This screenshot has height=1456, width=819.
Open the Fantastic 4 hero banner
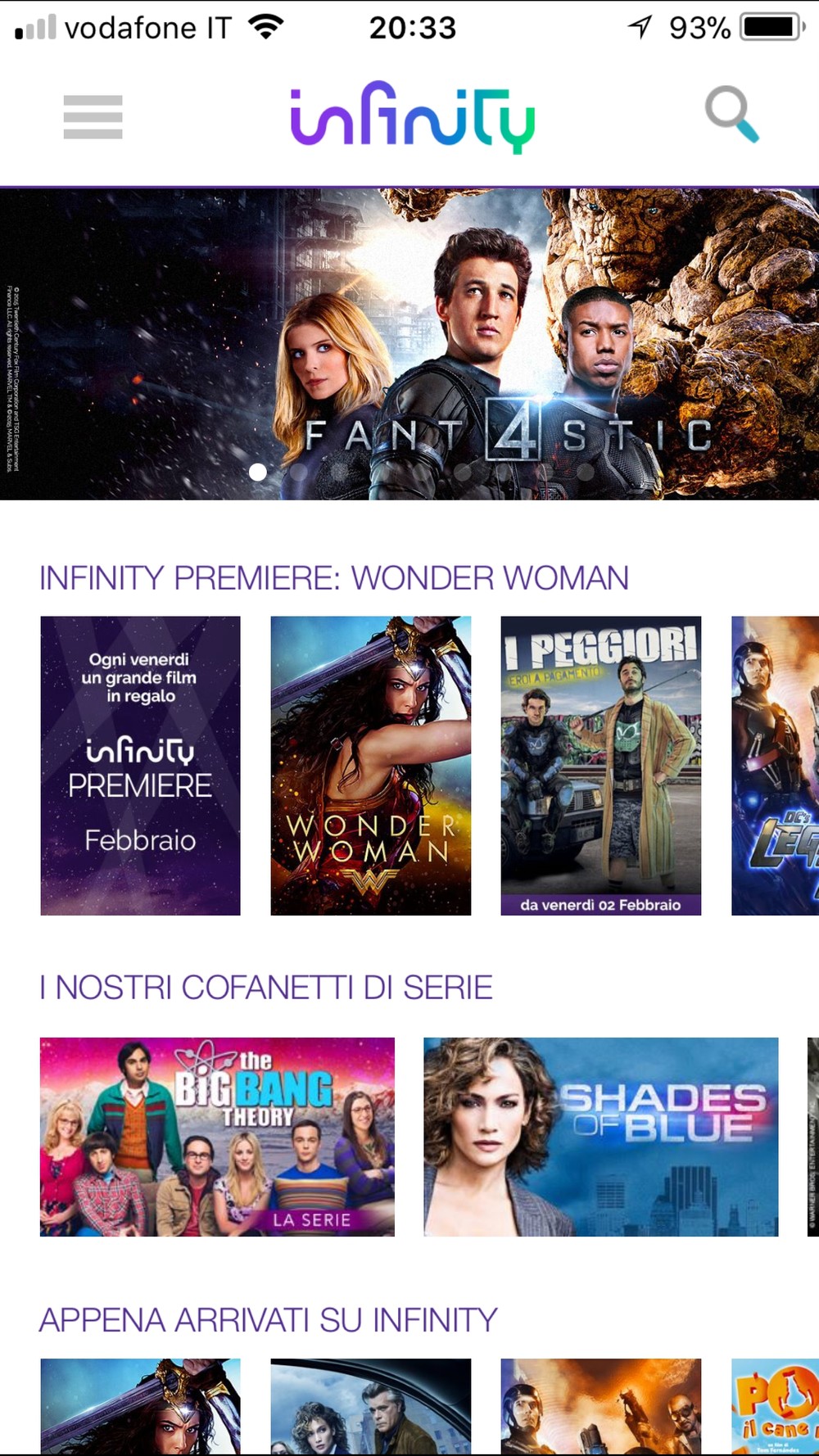[409, 344]
